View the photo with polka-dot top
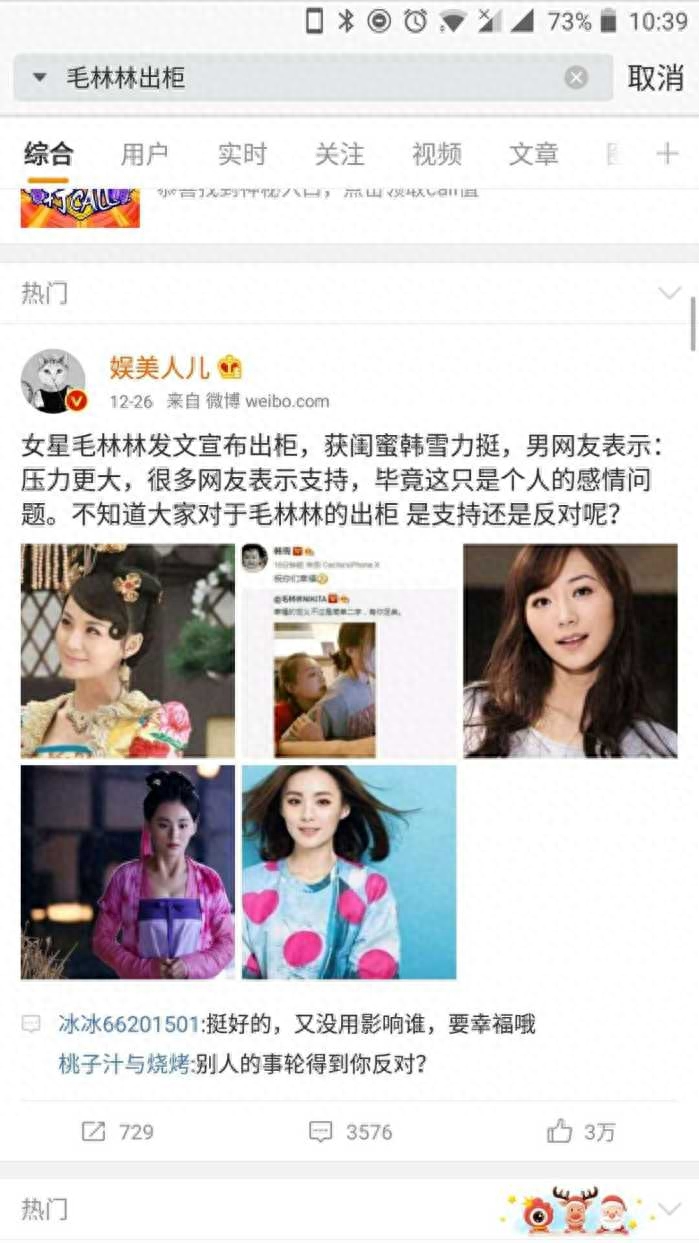The image size is (699, 1243). pyautogui.click(x=349, y=872)
